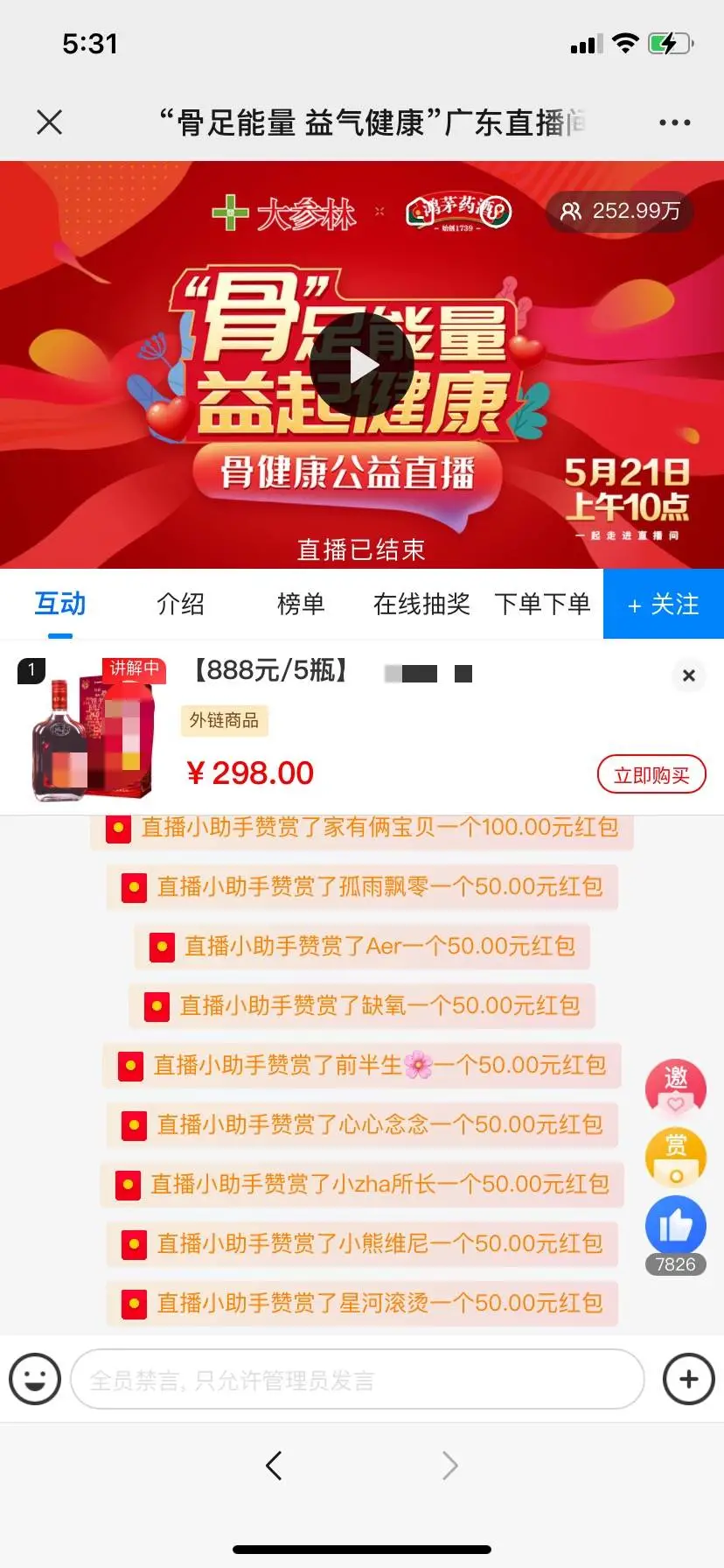Tap the 外链商品 tag on the product
This screenshot has height=1568, width=724.
click(223, 720)
